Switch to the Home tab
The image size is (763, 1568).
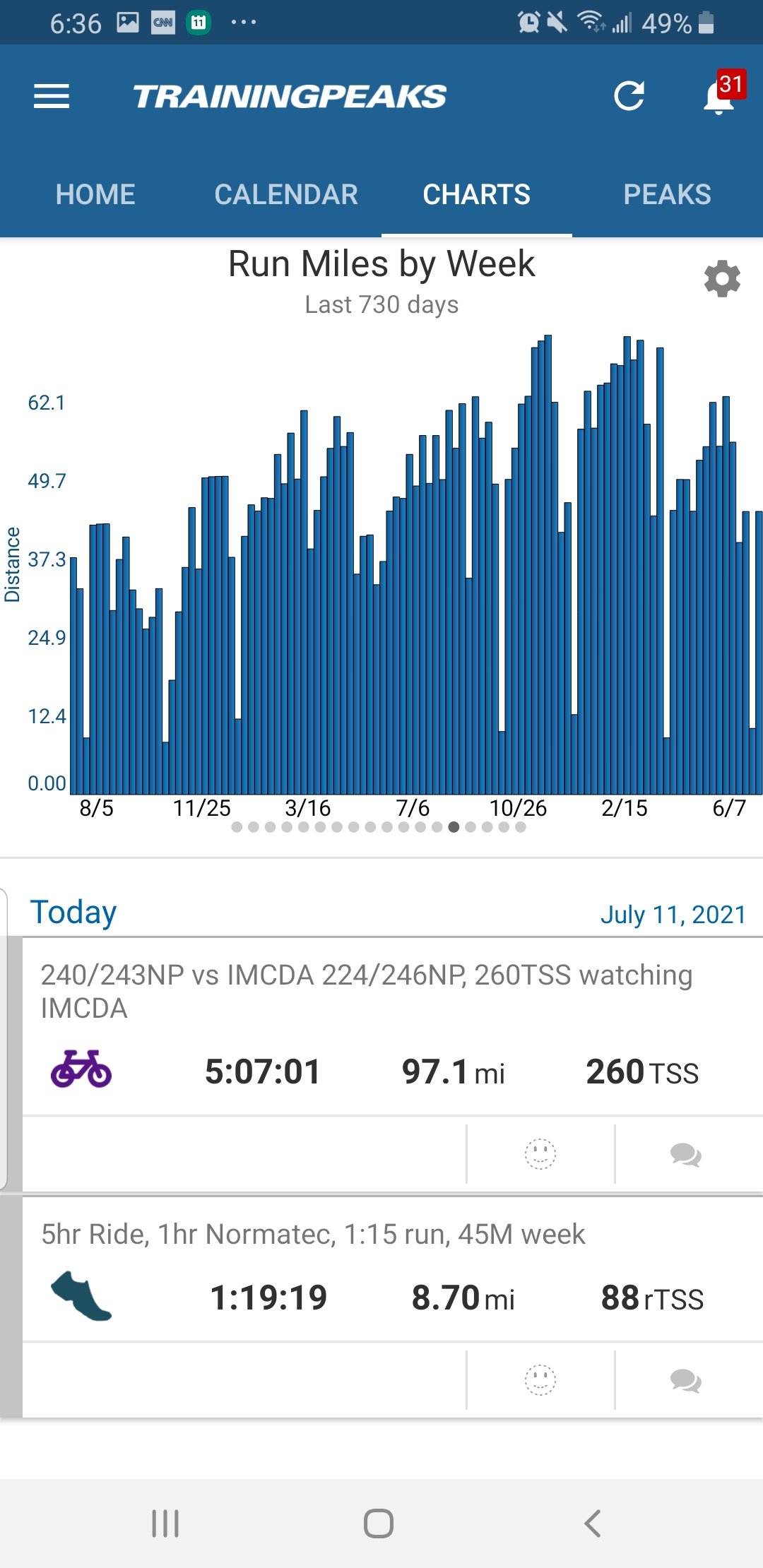(95, 194)
